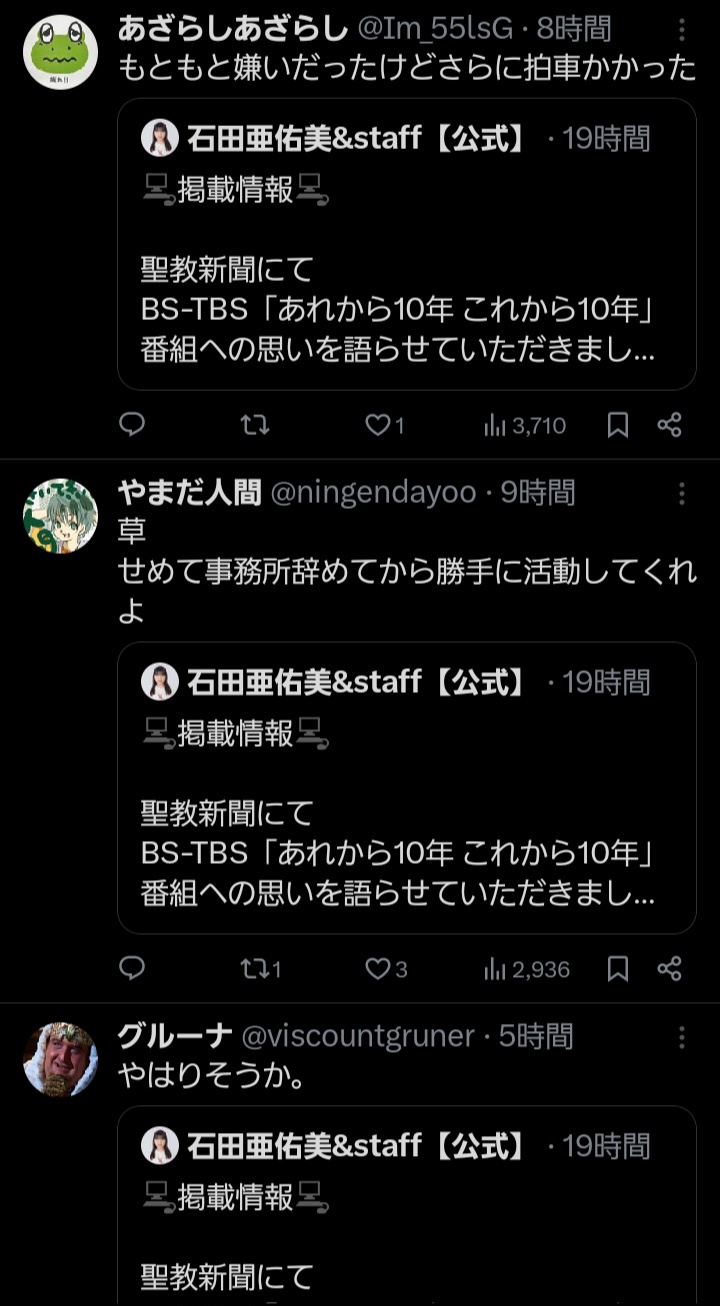
Task: Open グルーナ's profile picture
Action: (60, 1059)
